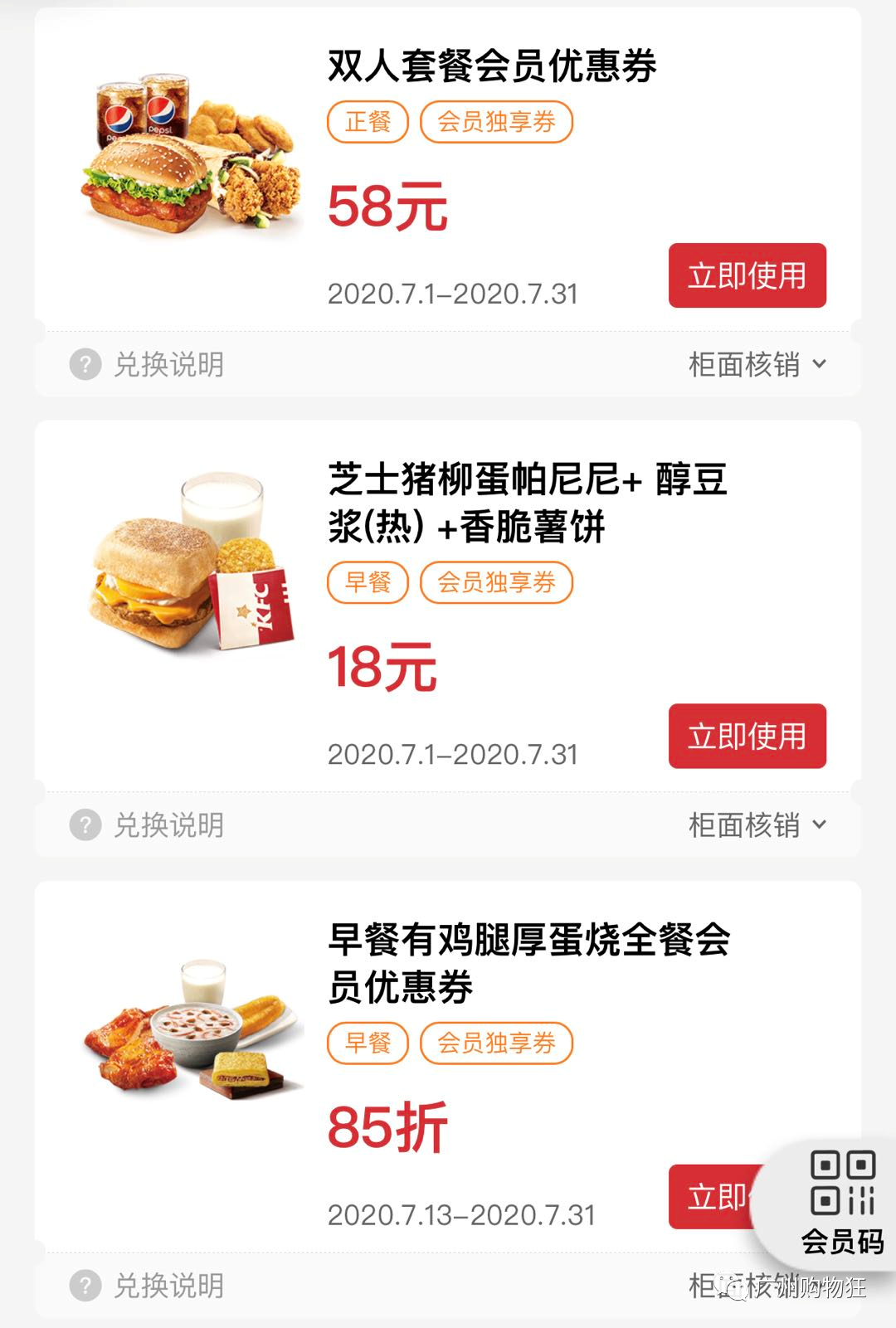Open the 双人套餐会员优惠券 card
This screenshot has height=1328, width=896.
(x=491, y=66)
